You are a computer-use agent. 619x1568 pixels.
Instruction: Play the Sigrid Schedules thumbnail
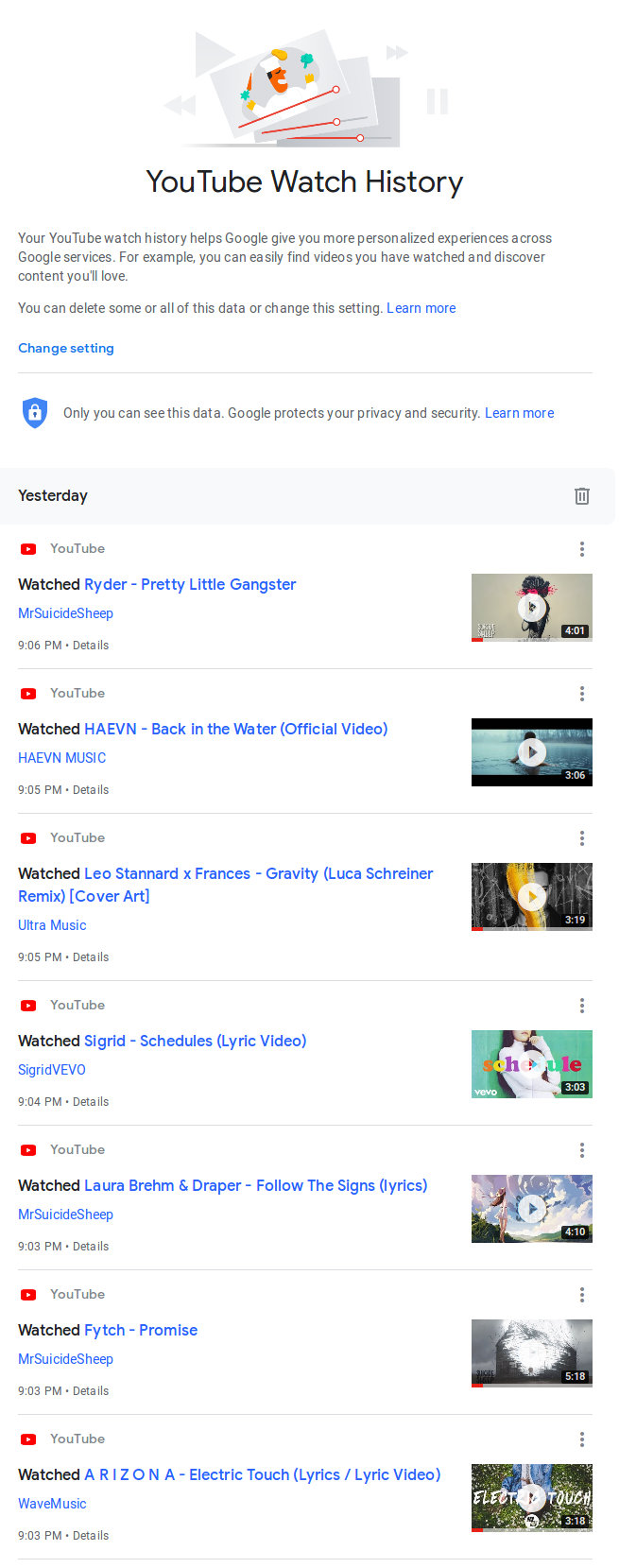(531, 1063)
